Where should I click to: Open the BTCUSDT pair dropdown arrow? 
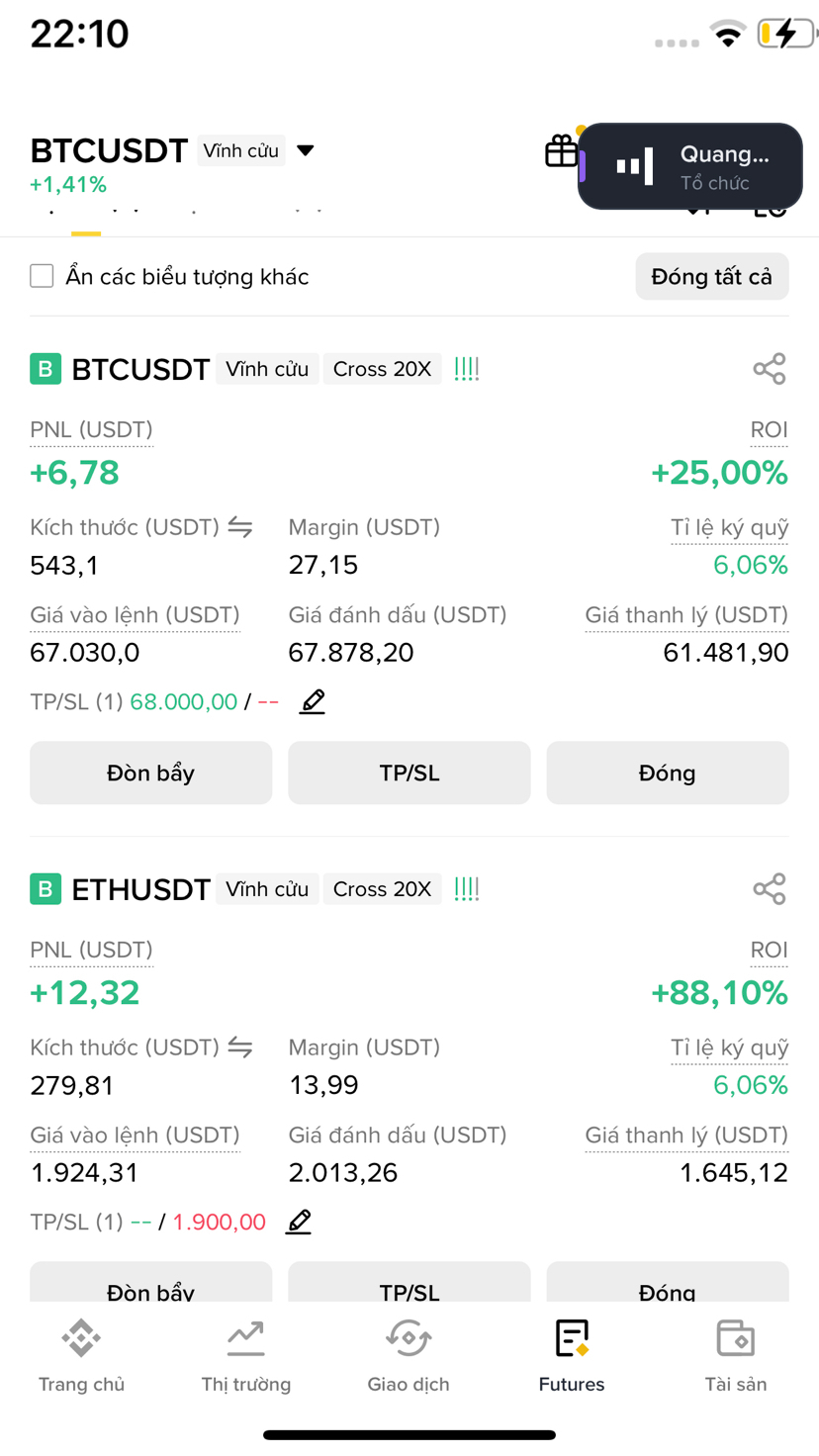point(306,150)
